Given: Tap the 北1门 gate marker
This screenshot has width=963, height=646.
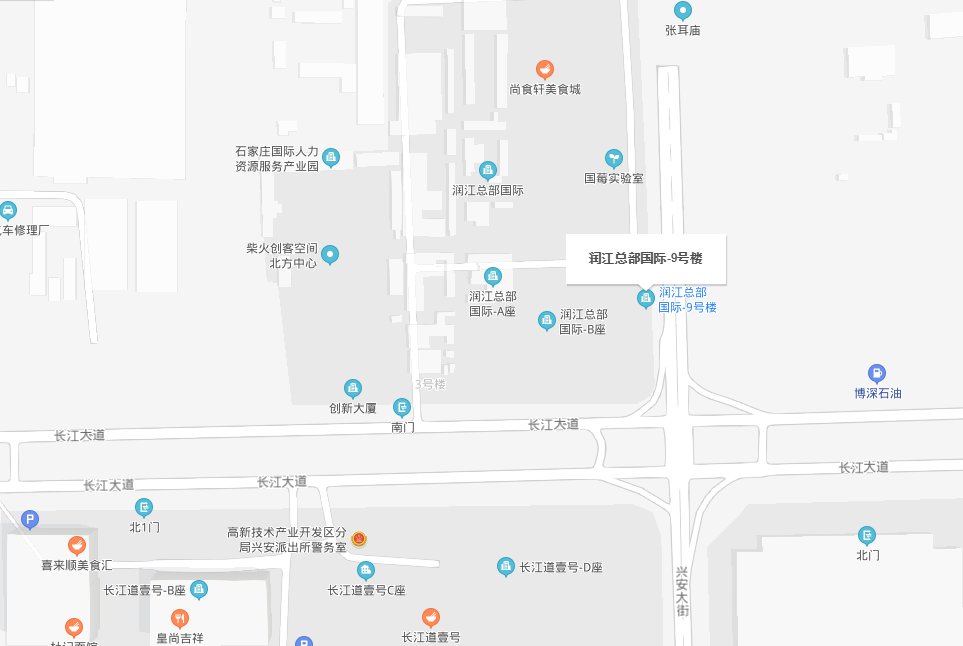Looking at the screenshot, I should [145, 508].
